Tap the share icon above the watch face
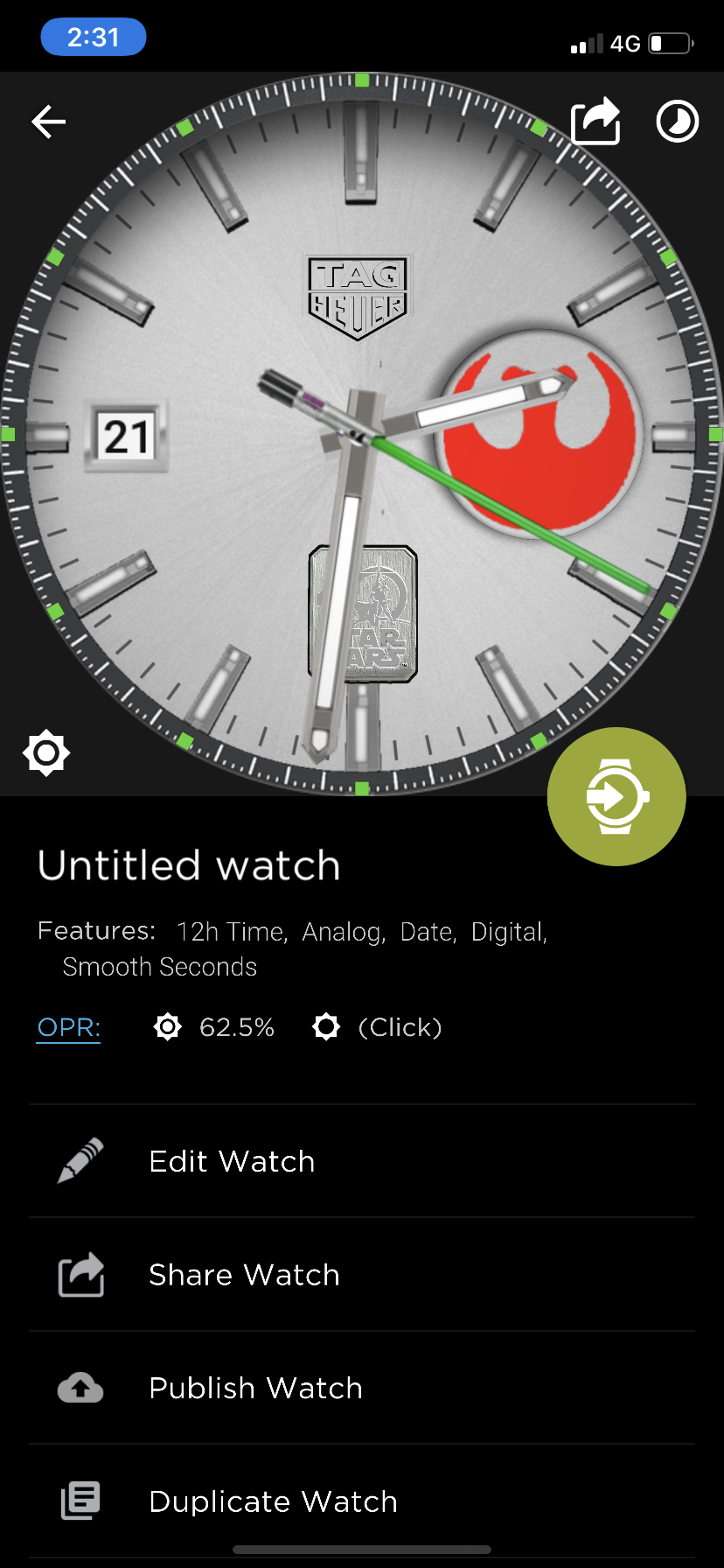 pos(595,121)
